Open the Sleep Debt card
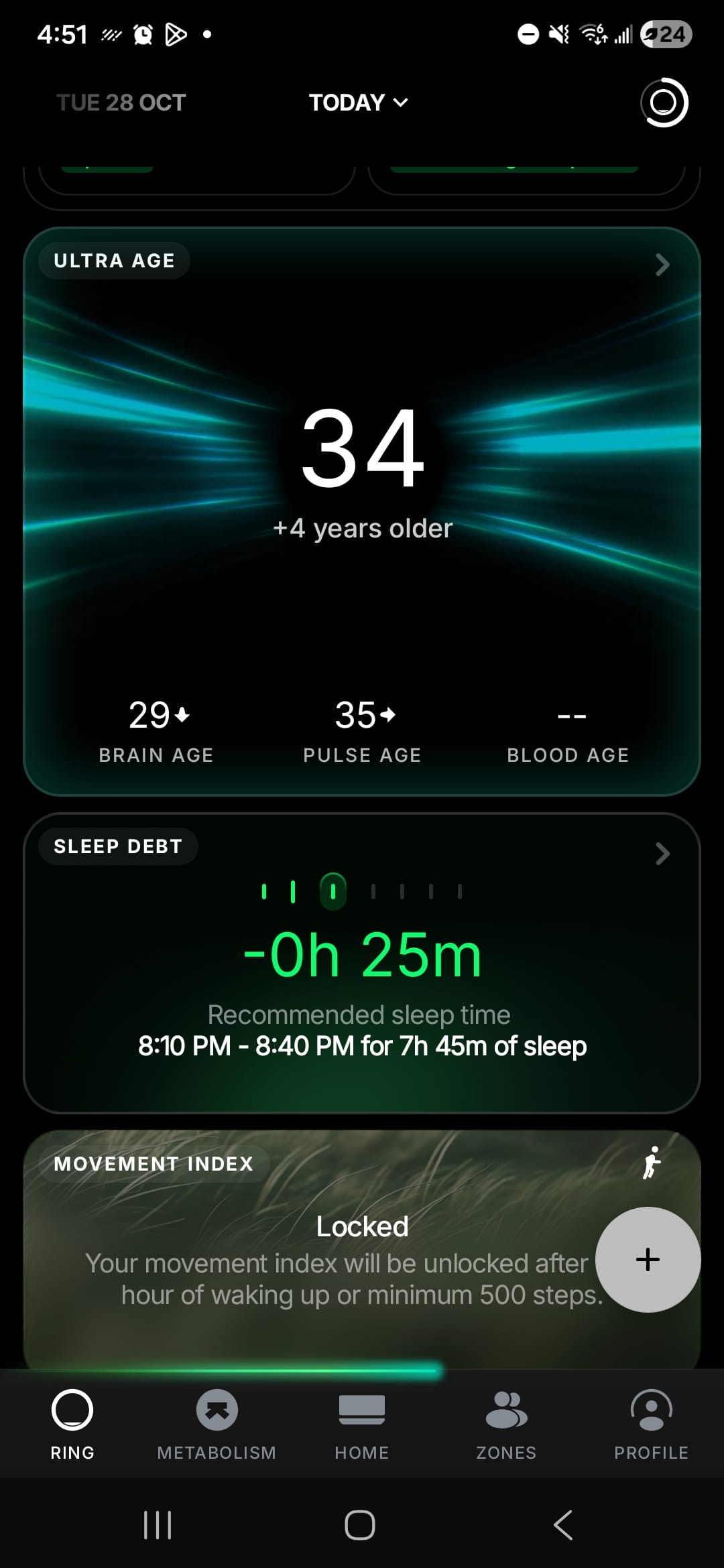724x1568 pixels. tap(362, 962)
